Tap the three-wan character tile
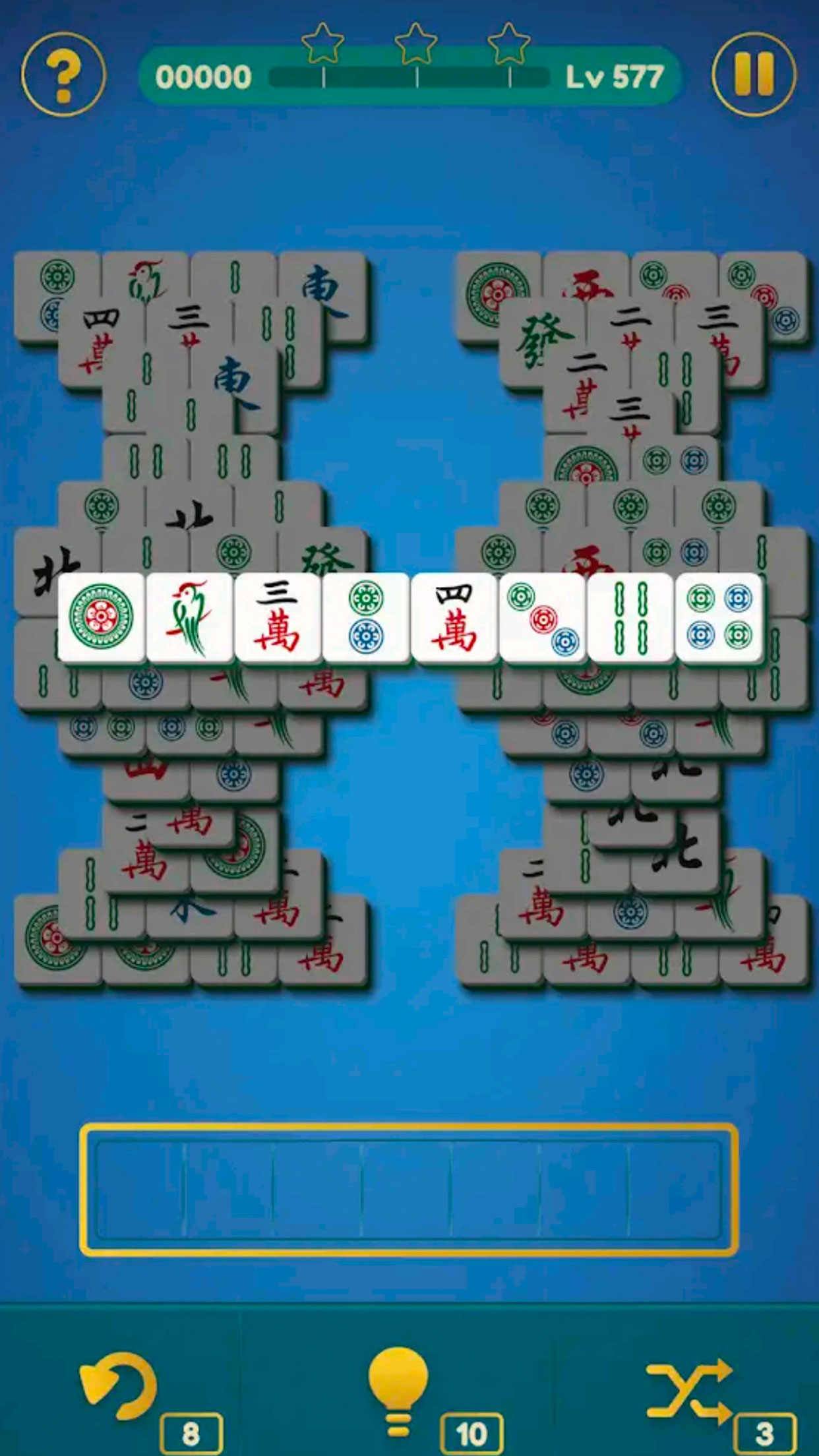The height and width of the screenshot is (1456, 819). point(278,617)
